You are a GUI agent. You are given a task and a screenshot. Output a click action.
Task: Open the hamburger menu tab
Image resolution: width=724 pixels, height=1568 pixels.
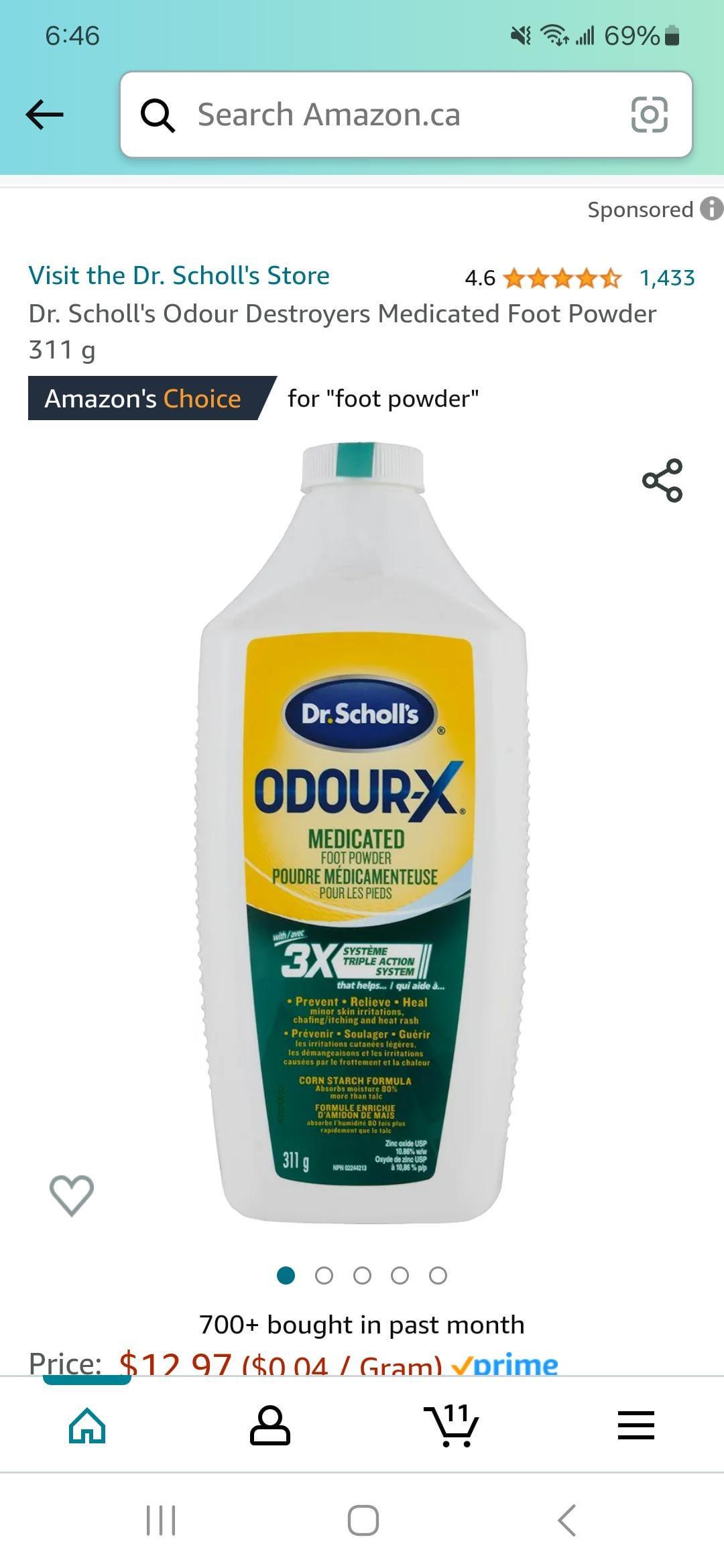click(636, 1425)
